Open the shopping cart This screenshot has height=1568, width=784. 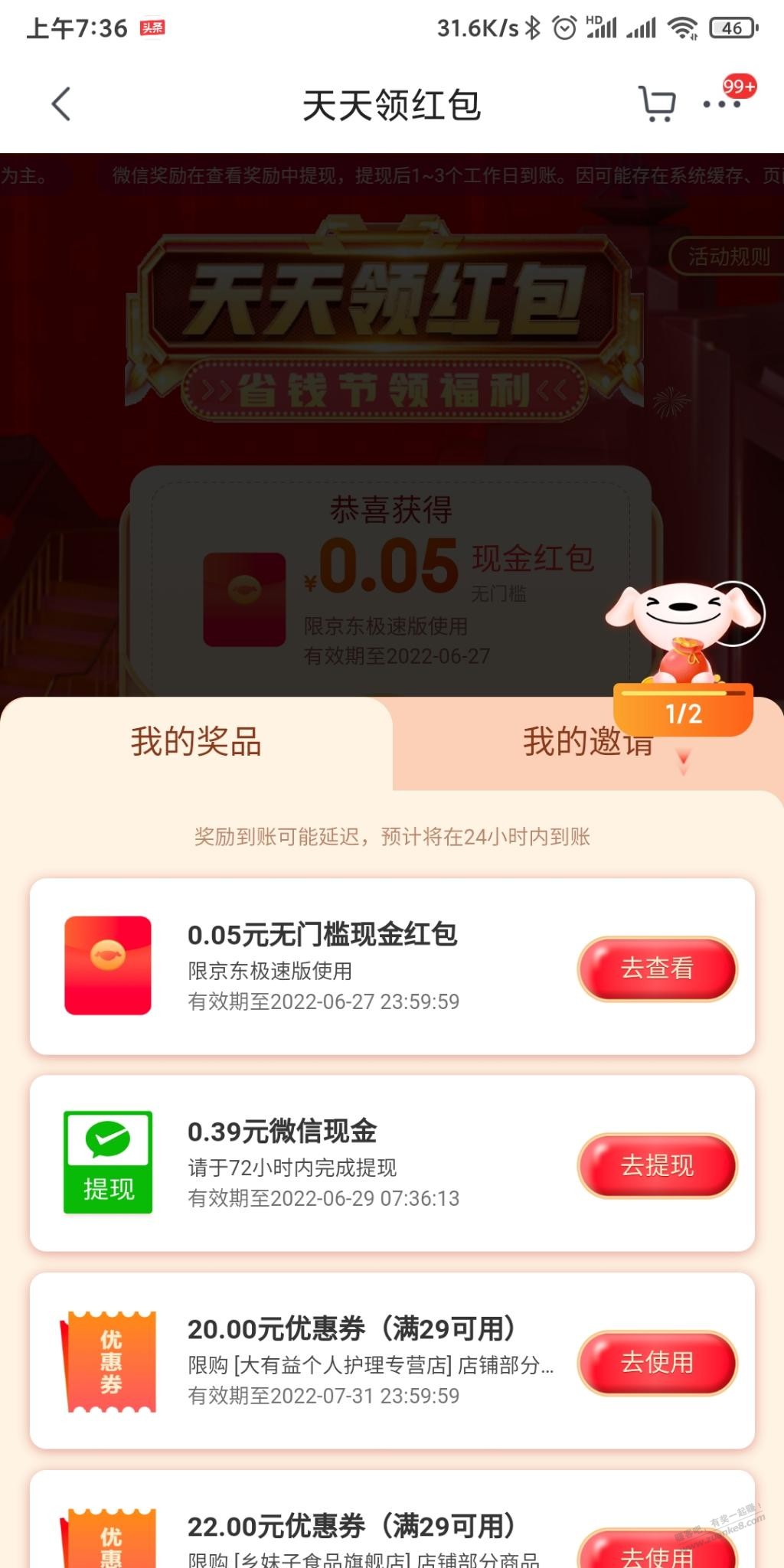point(657,103)
